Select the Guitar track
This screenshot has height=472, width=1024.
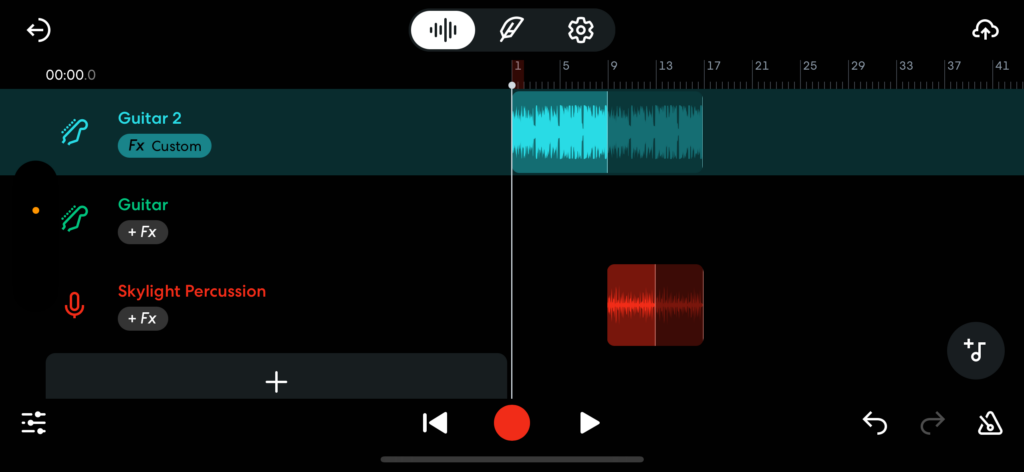point(143,205)
